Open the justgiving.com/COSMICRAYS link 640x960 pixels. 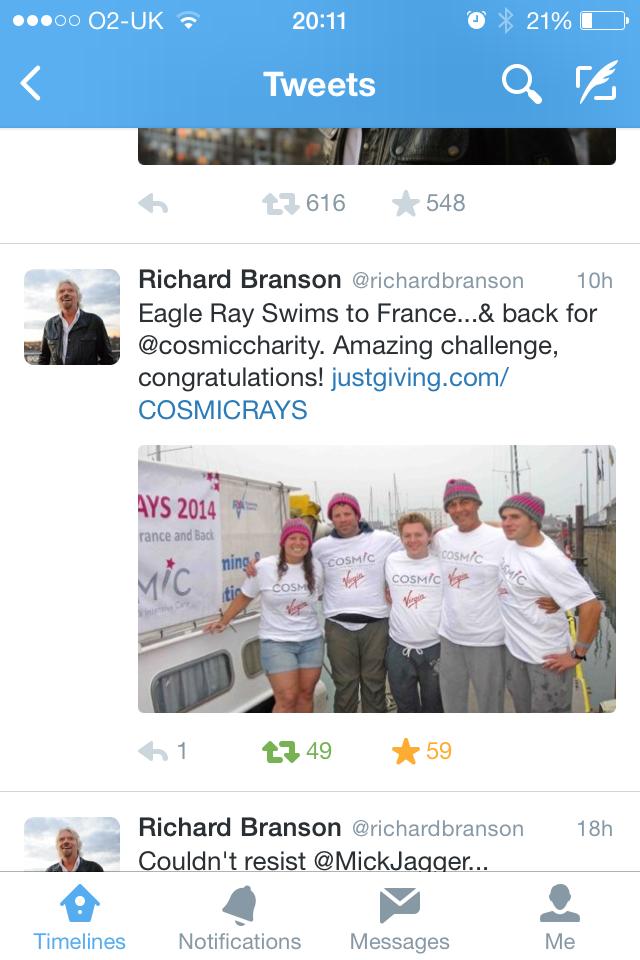coord(419,379)
